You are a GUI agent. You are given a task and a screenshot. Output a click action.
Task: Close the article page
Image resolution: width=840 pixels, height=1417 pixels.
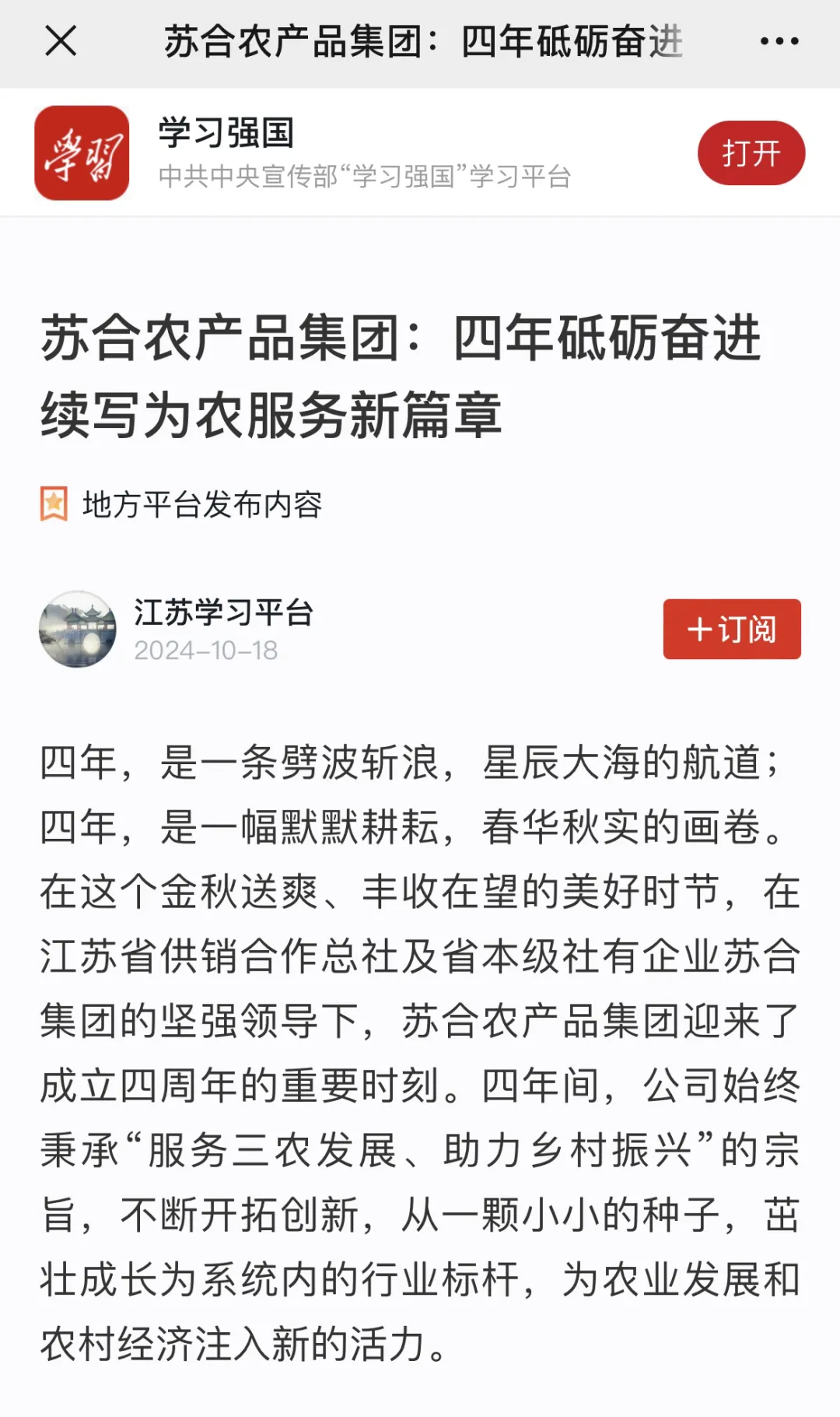point(61,41)
